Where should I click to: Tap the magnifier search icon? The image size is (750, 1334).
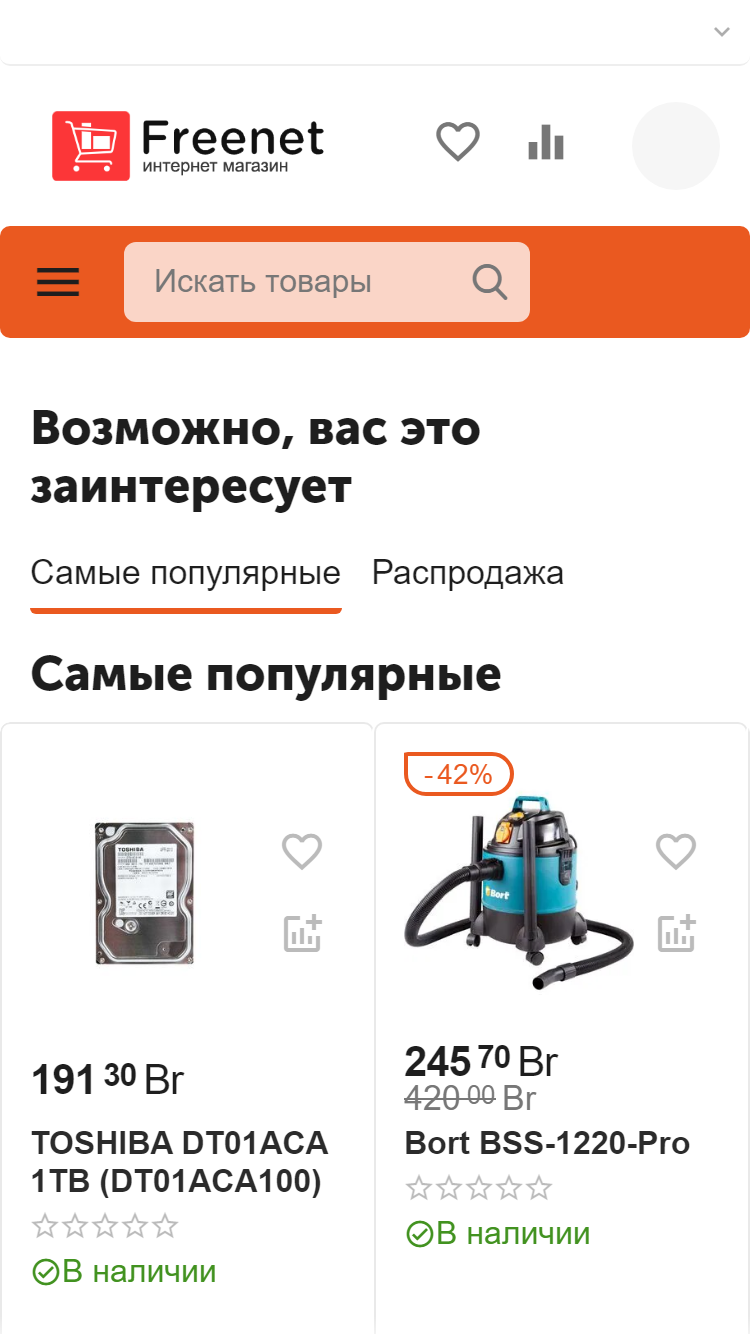[x=490, y=282]
